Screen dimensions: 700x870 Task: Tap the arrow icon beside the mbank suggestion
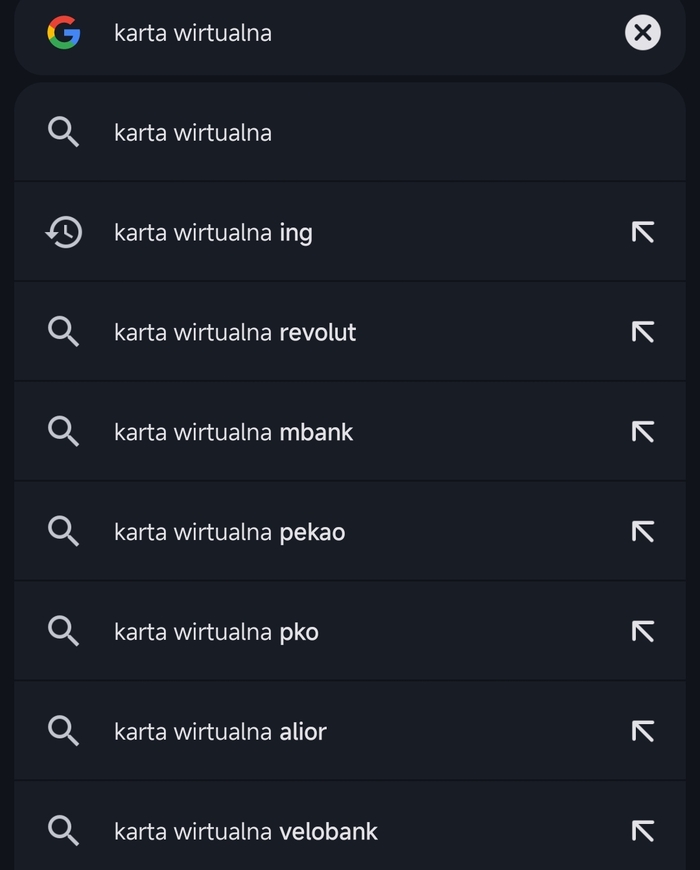[x=642, y=433]
